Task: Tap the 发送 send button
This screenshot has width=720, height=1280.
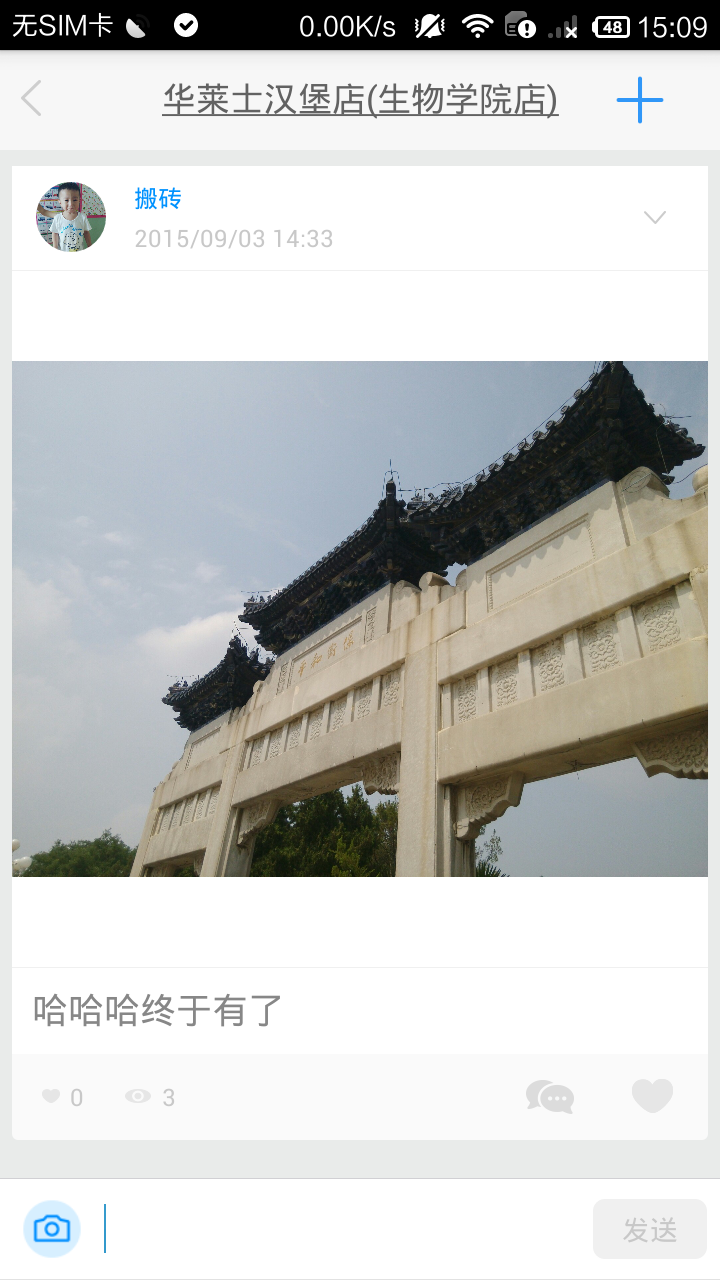Action: pos(650,1229)
